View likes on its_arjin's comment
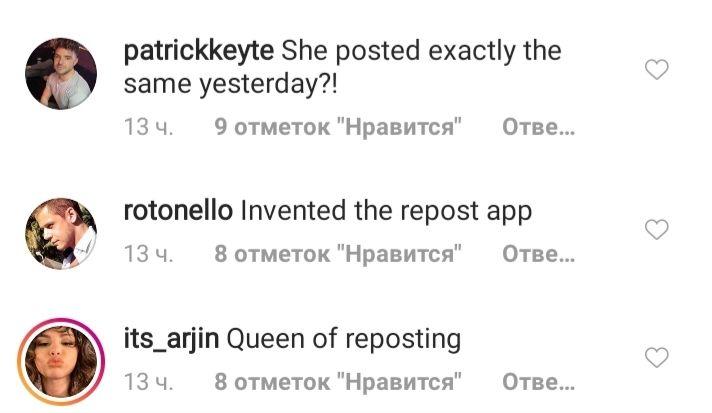Screen dimensions: 712x413 point(338,383)
